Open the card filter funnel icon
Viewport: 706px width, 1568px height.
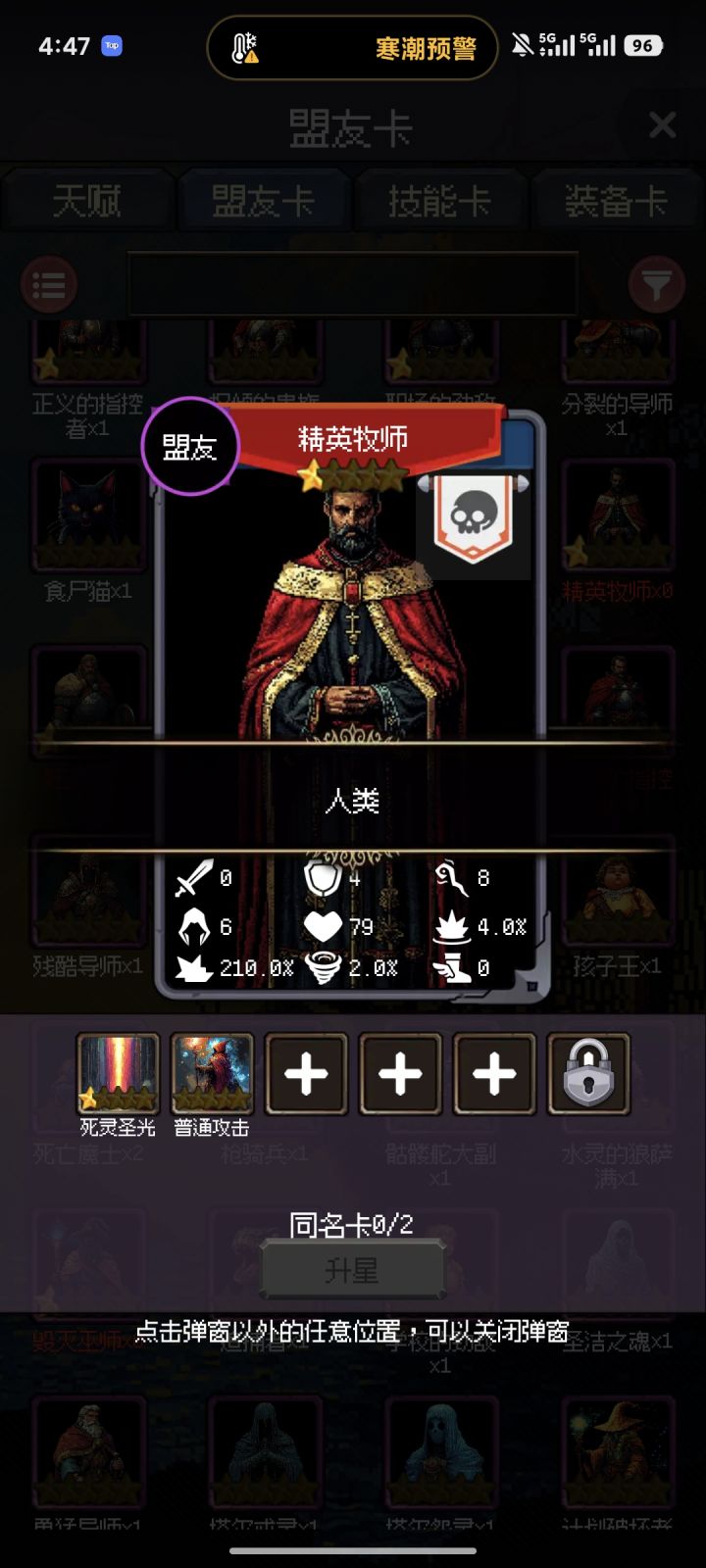coord(655,284)
